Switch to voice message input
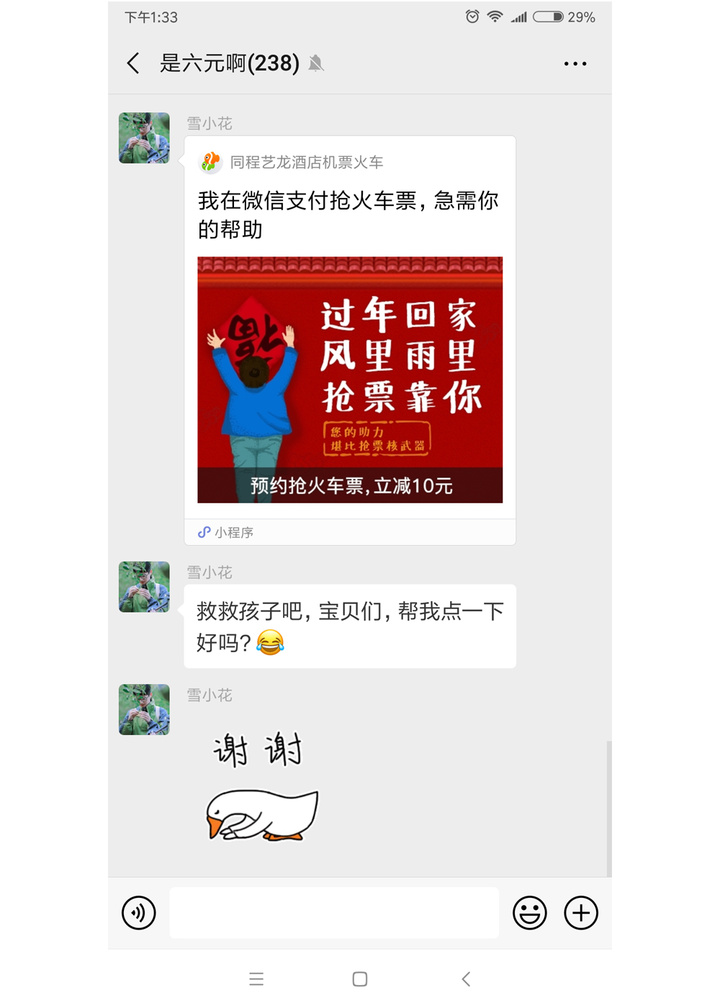This screenshot has height=1008, width=720. 139,912
